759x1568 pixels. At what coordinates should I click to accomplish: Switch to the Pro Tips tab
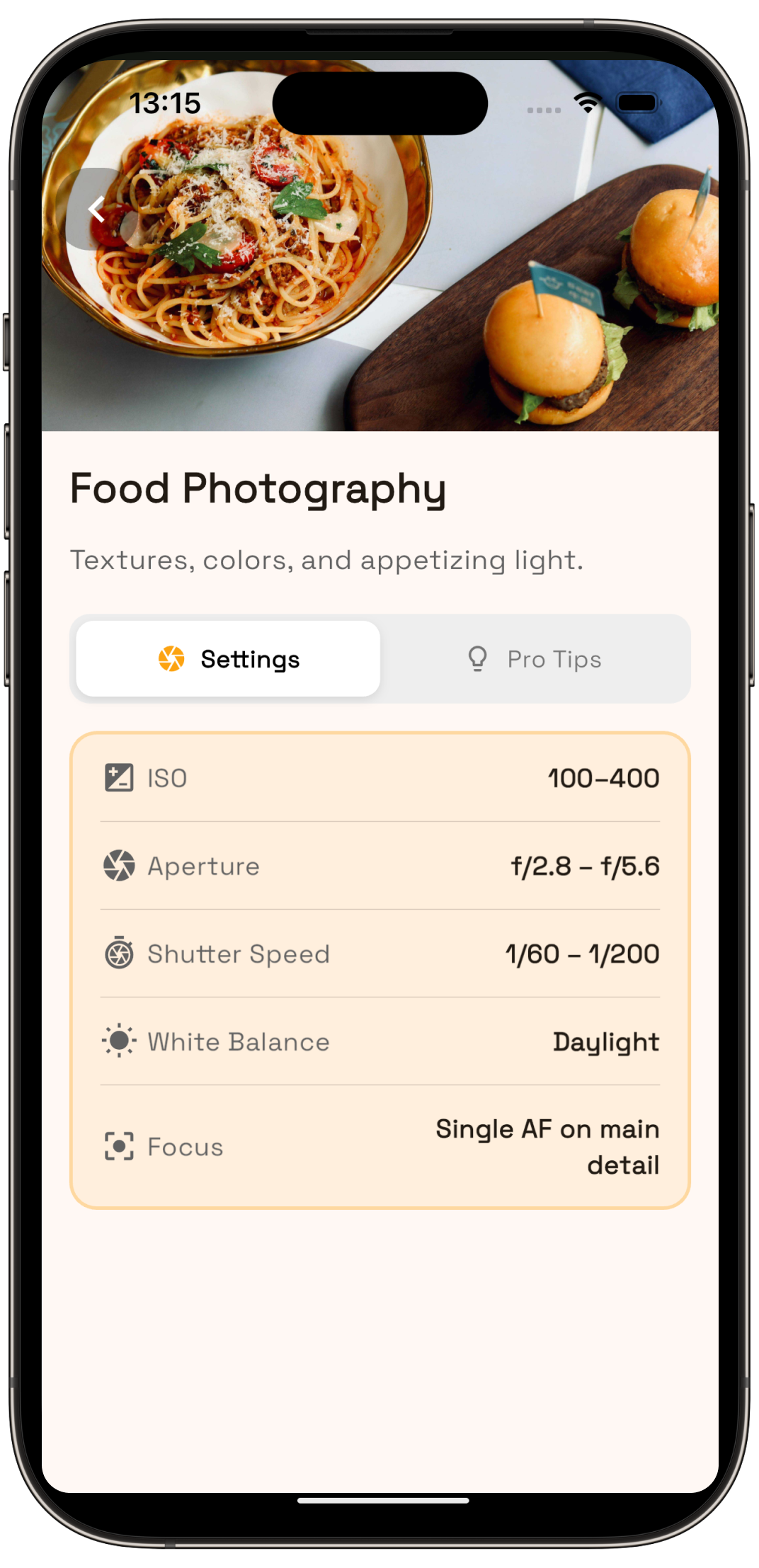[535, 659]
